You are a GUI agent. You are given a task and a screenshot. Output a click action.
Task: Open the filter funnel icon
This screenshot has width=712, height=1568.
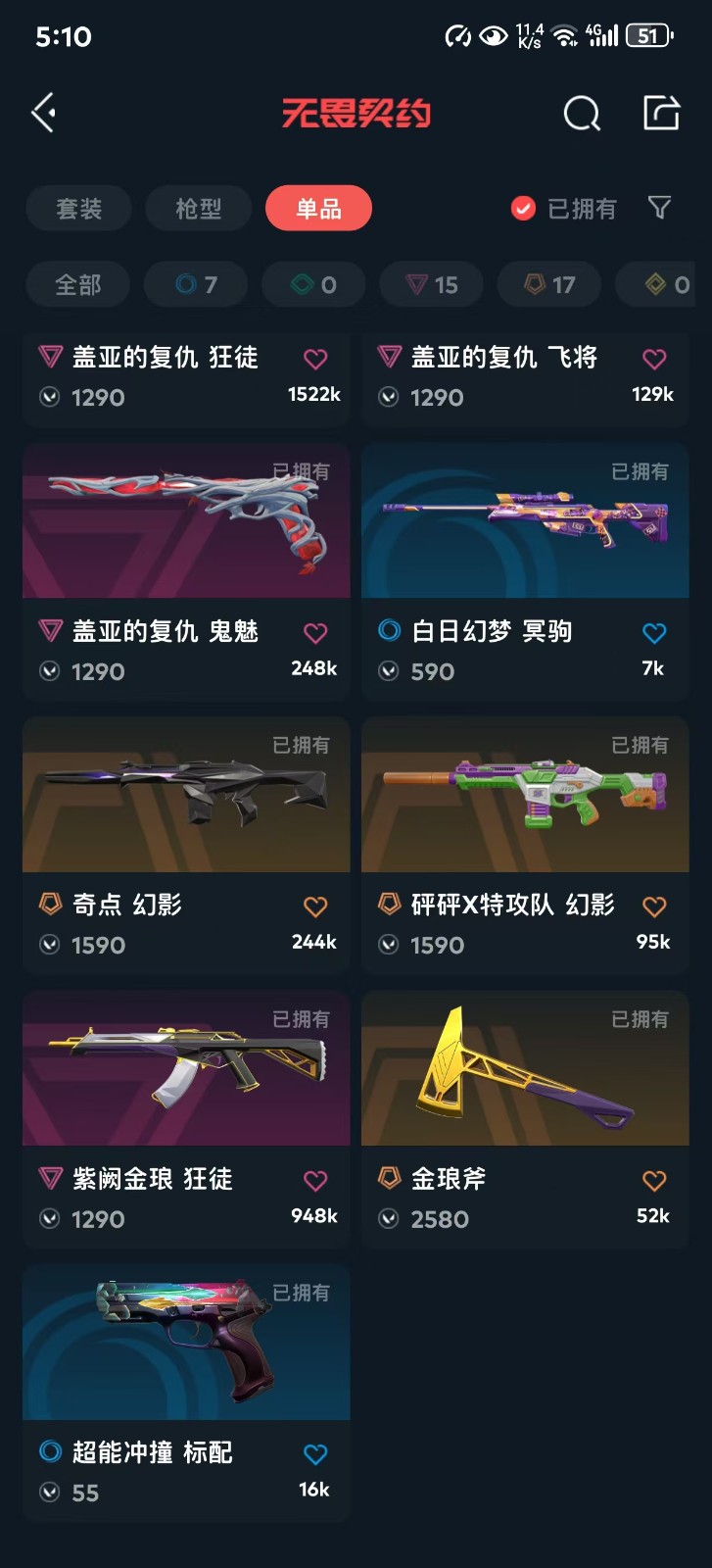pos(660,208)
